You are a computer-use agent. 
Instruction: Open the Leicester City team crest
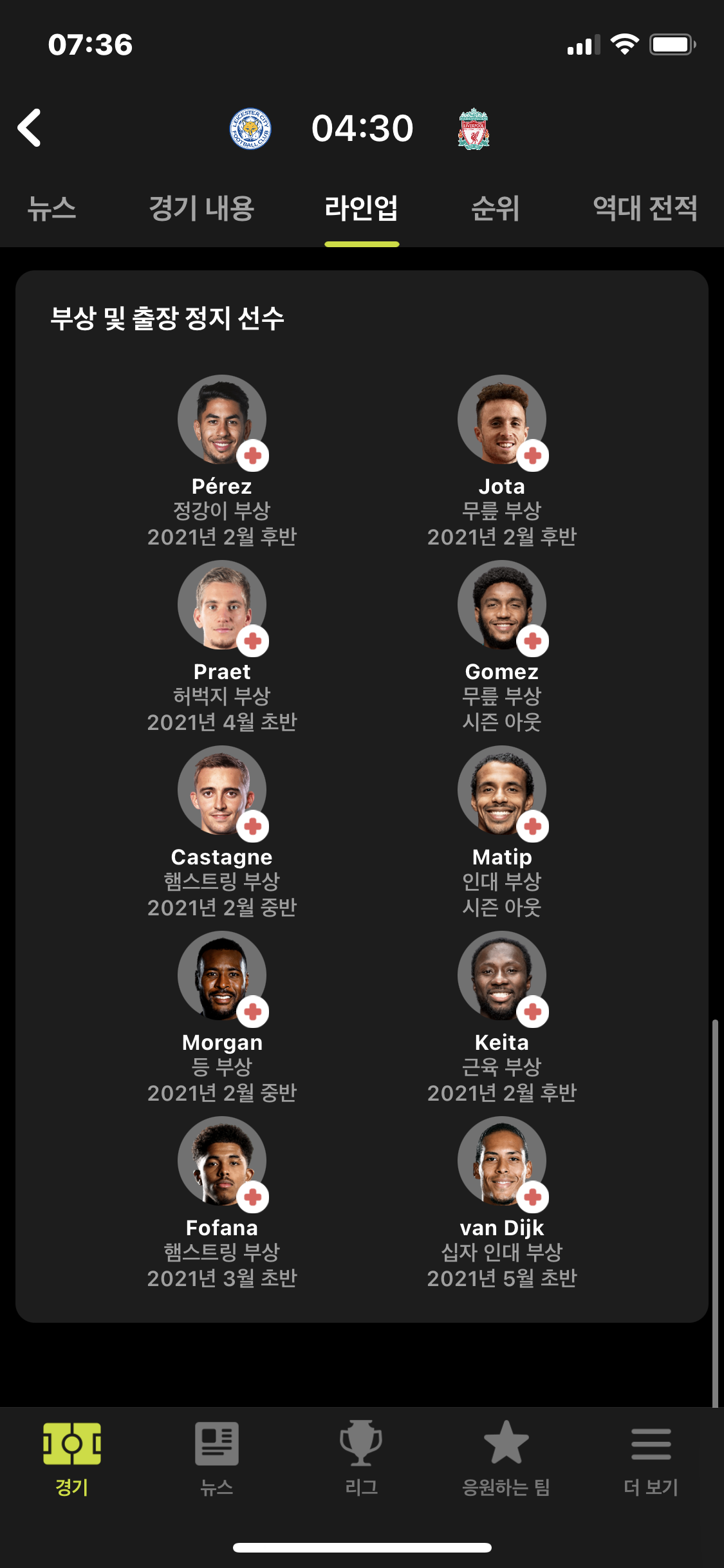pos(250,129)
